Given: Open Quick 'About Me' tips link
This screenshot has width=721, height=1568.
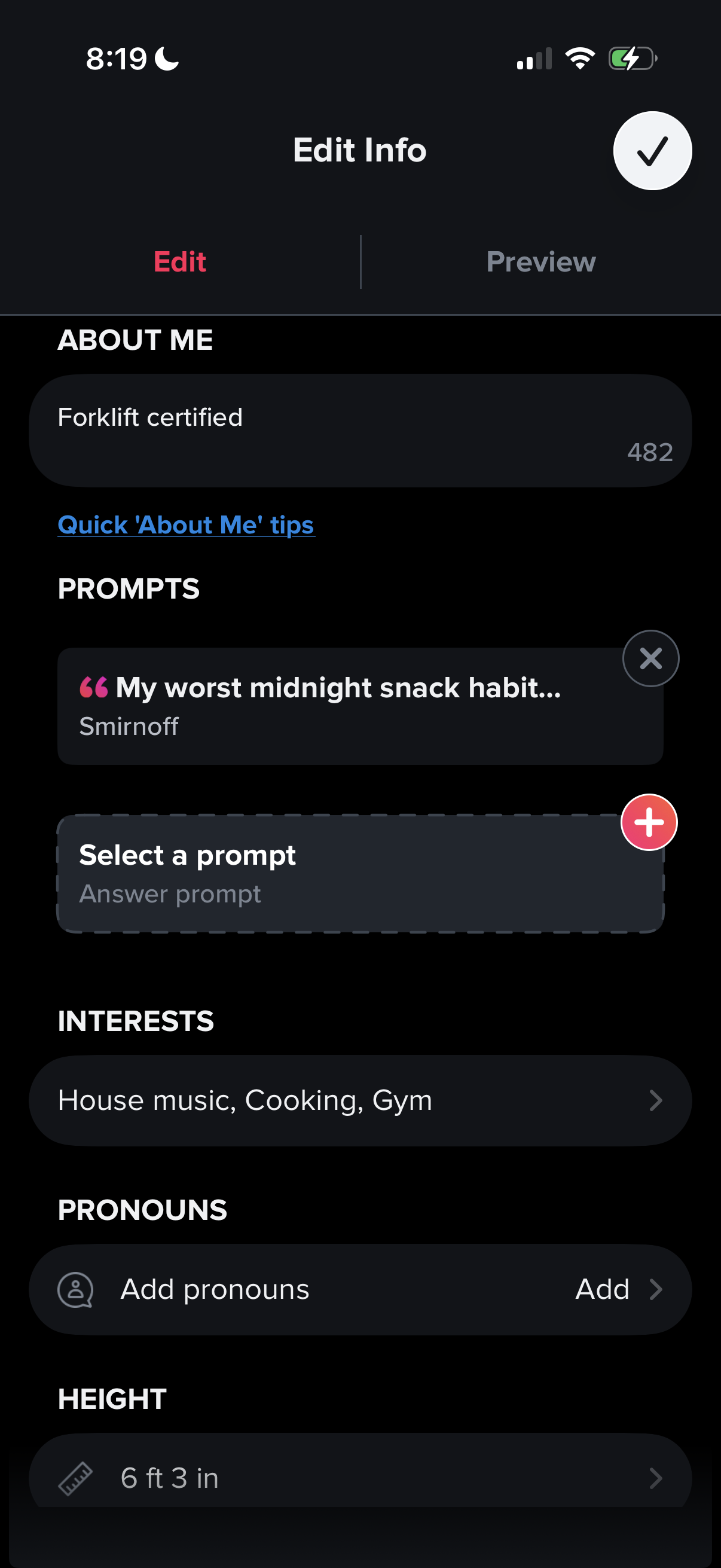Looking at the screenshot, I should [x=186, y=524].
